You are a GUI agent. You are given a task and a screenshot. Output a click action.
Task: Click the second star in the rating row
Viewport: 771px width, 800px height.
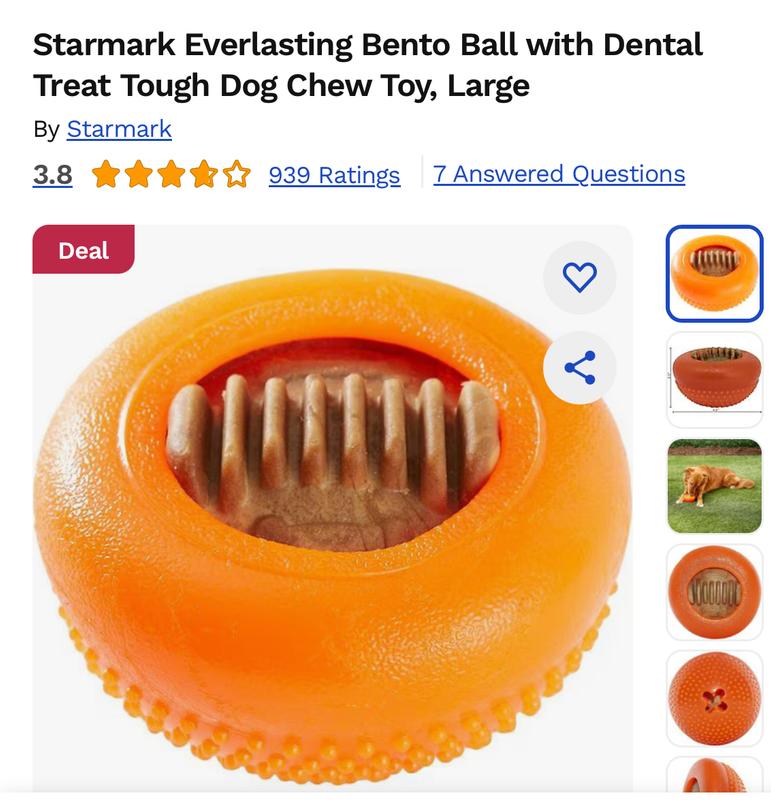point(141,172)
